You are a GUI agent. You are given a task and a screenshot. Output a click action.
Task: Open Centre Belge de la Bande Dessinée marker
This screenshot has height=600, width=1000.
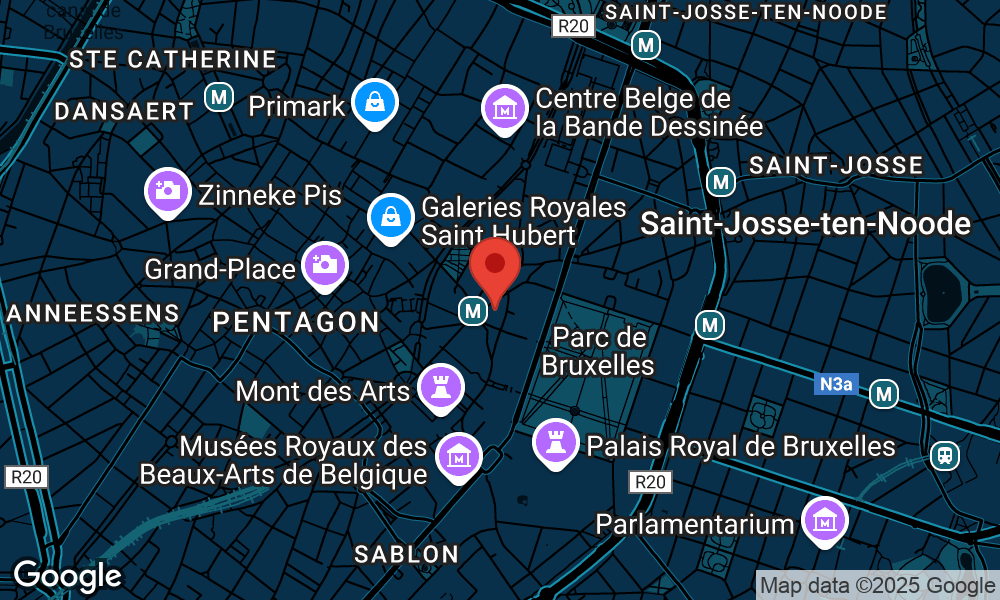click(505, 107)
